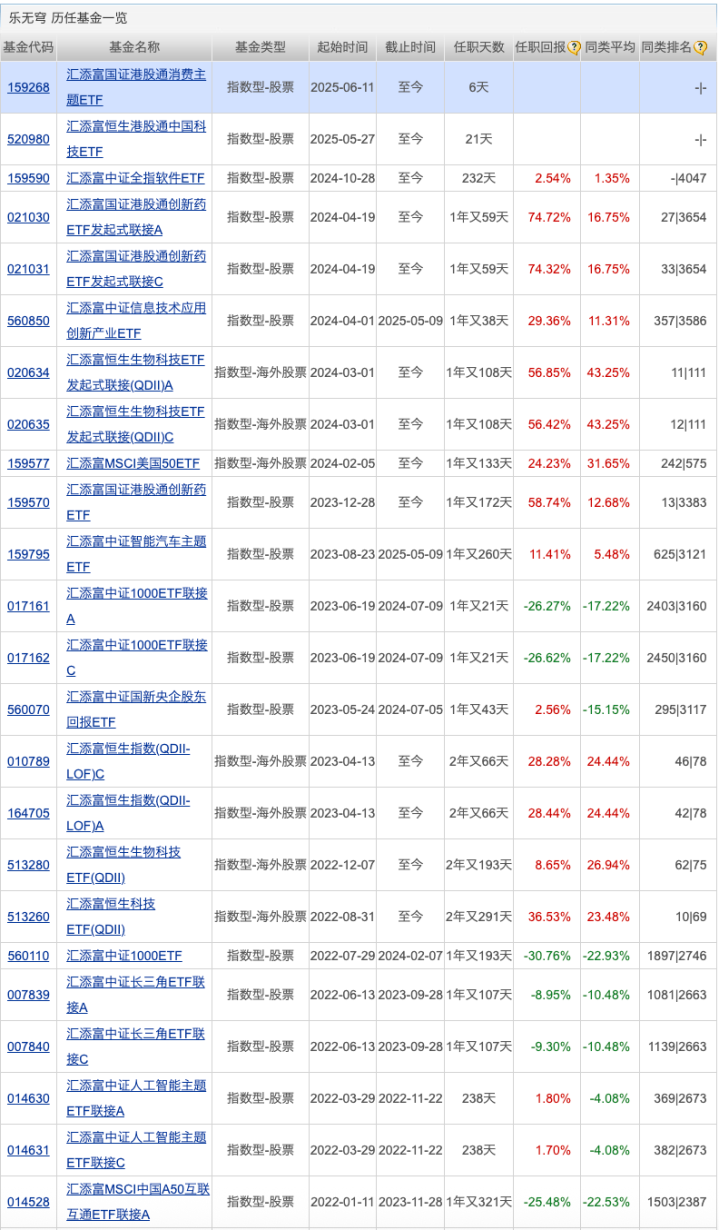Screen dimensions: 719x1230
Task: Tap fund code 007839
Action: (28, 995)
